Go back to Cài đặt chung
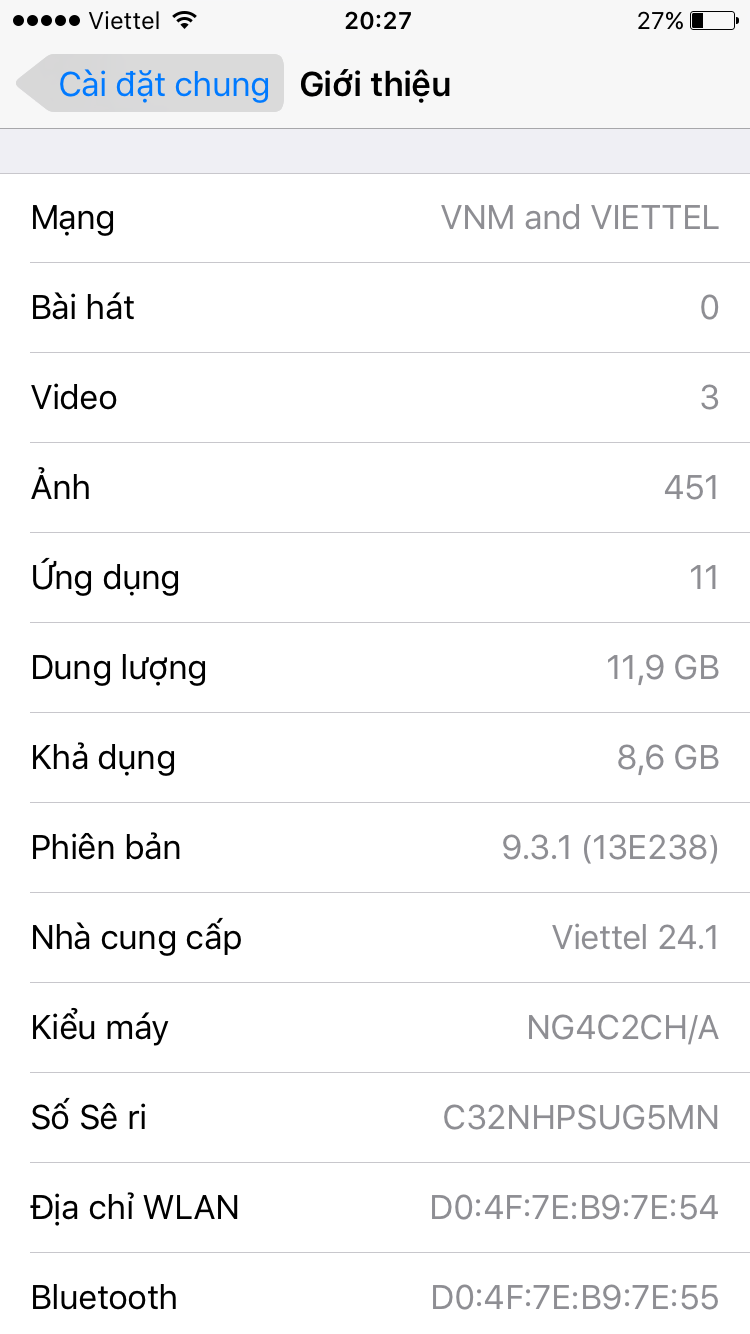Viewport: 750px width, 1334px height. coord(150,84)
